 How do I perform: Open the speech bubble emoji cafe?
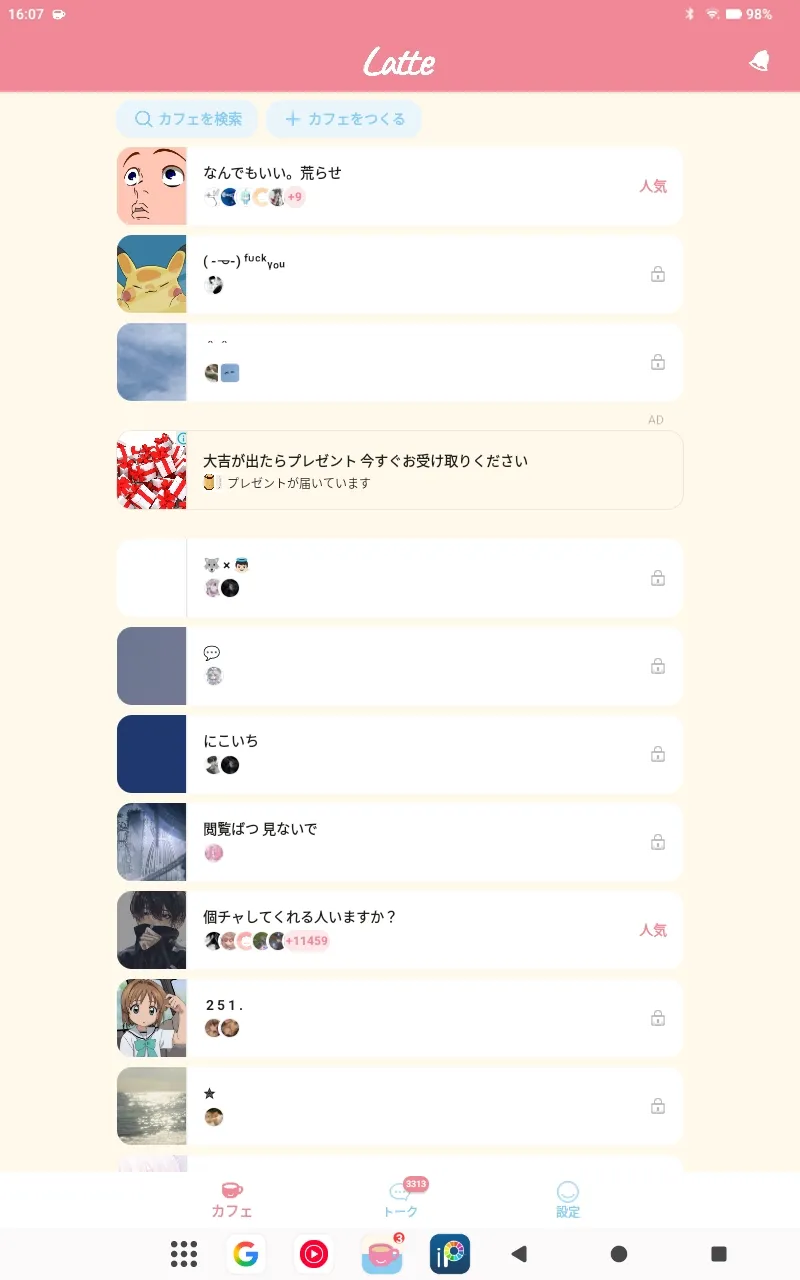coord(400,666)
